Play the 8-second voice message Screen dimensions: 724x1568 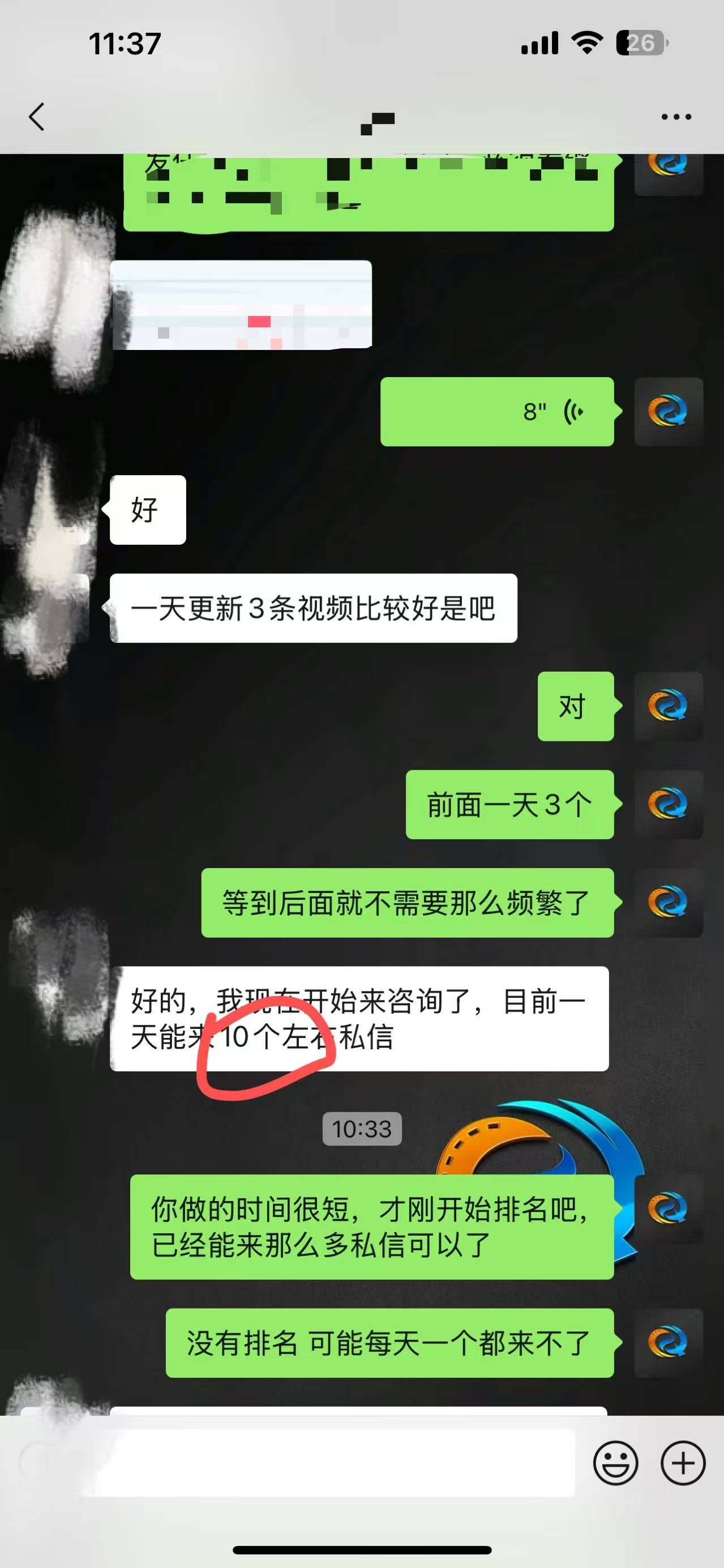[x=496, y=412]
